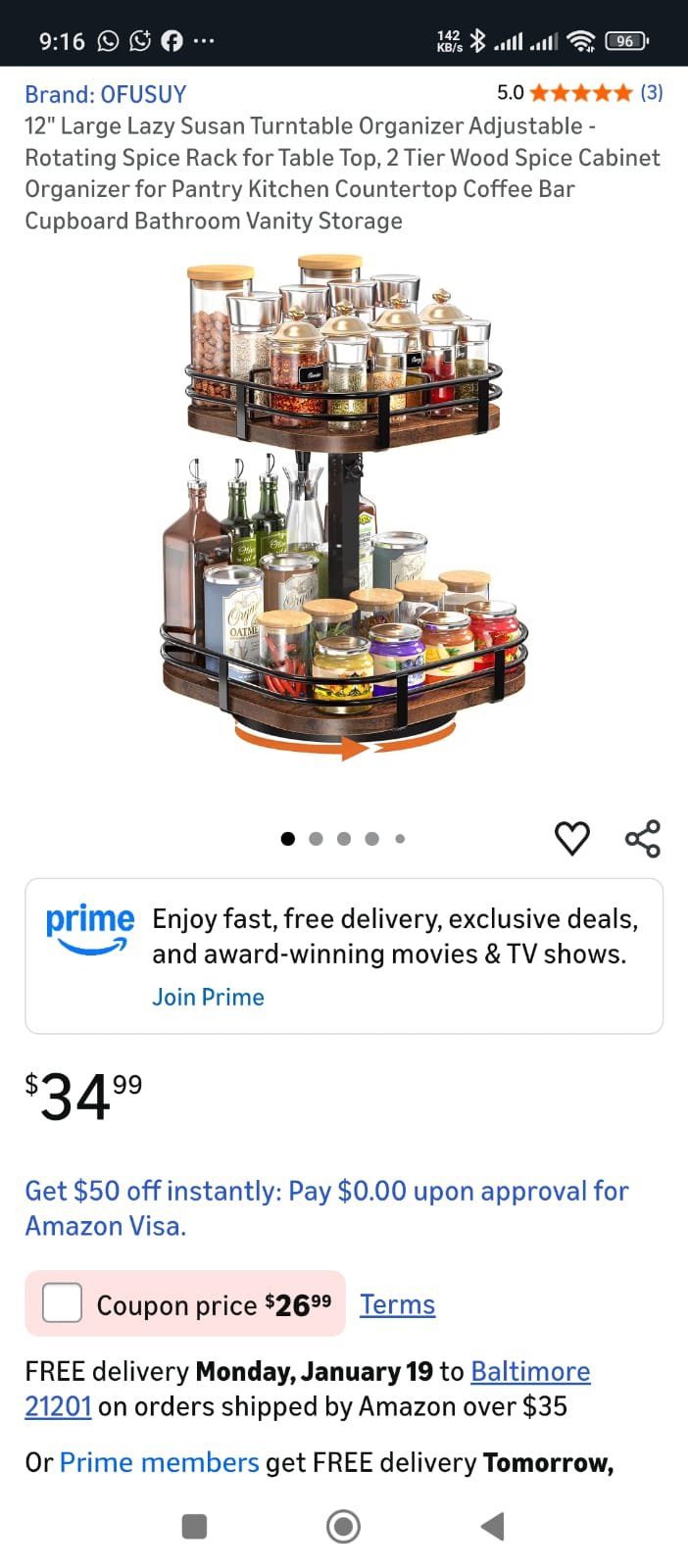The height and width of the screenshot is (1568, 688).
Task: Change delivery location Baltimore 21201
Action: pos(530,1371)
